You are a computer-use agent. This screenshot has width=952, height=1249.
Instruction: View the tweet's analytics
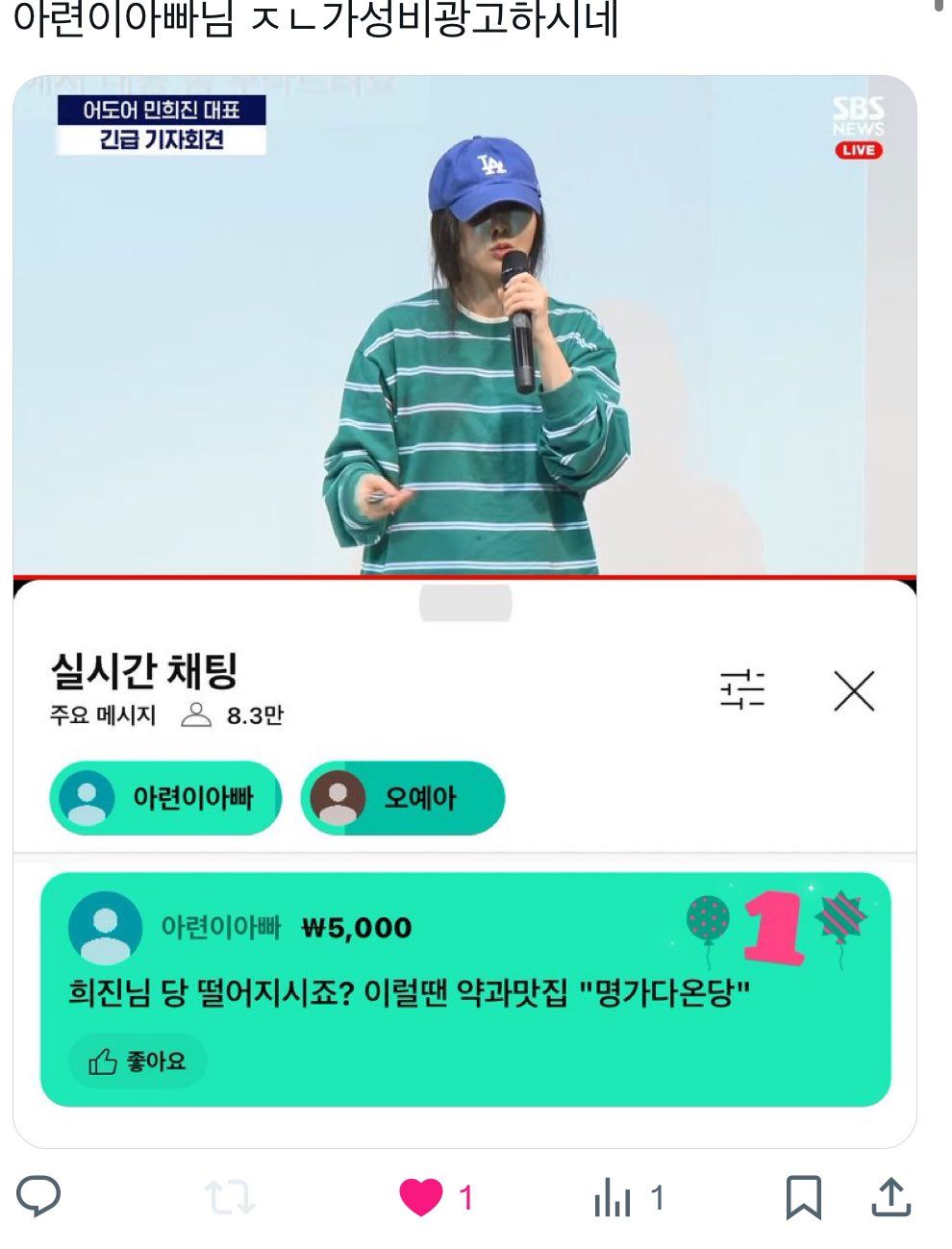(x=613, y=1199)
